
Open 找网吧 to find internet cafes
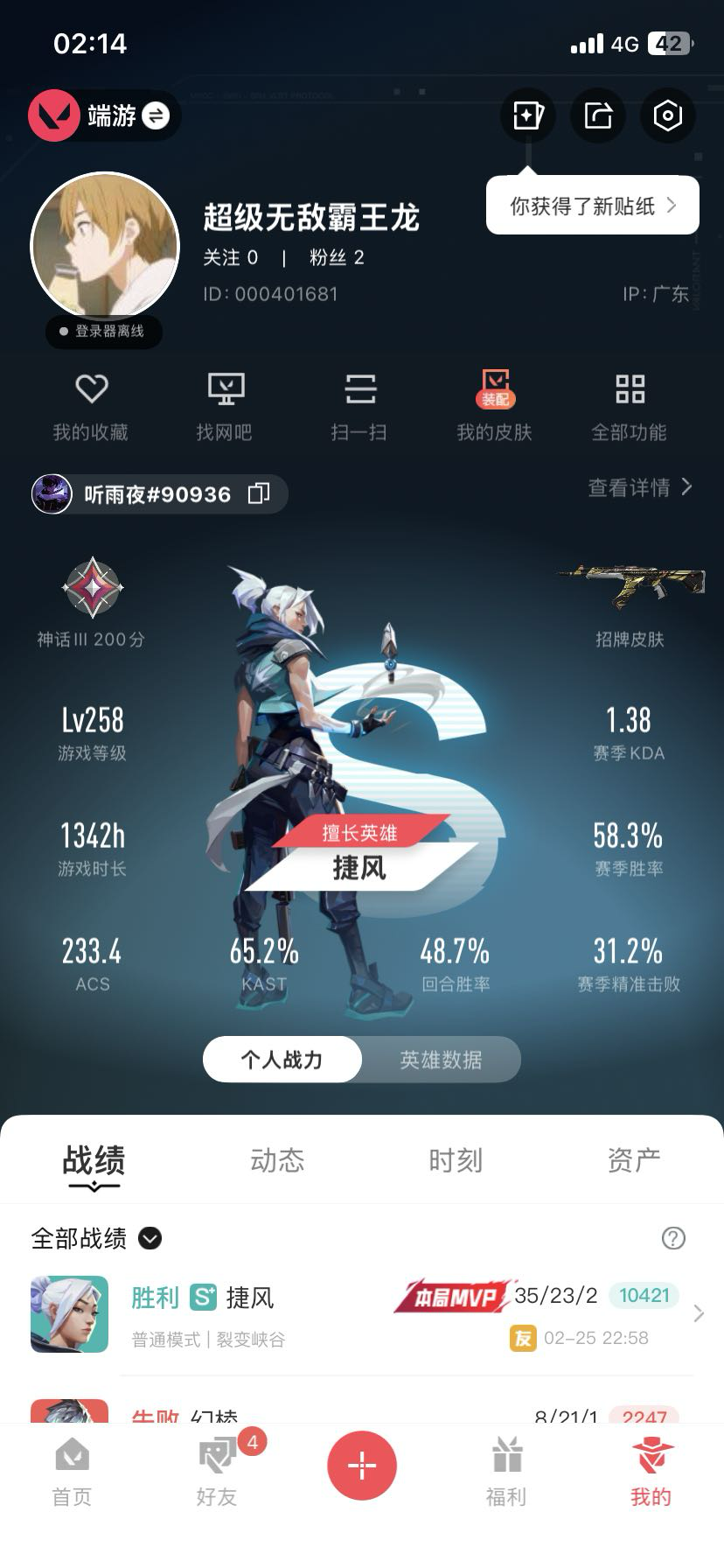click(x=225, y=406)
